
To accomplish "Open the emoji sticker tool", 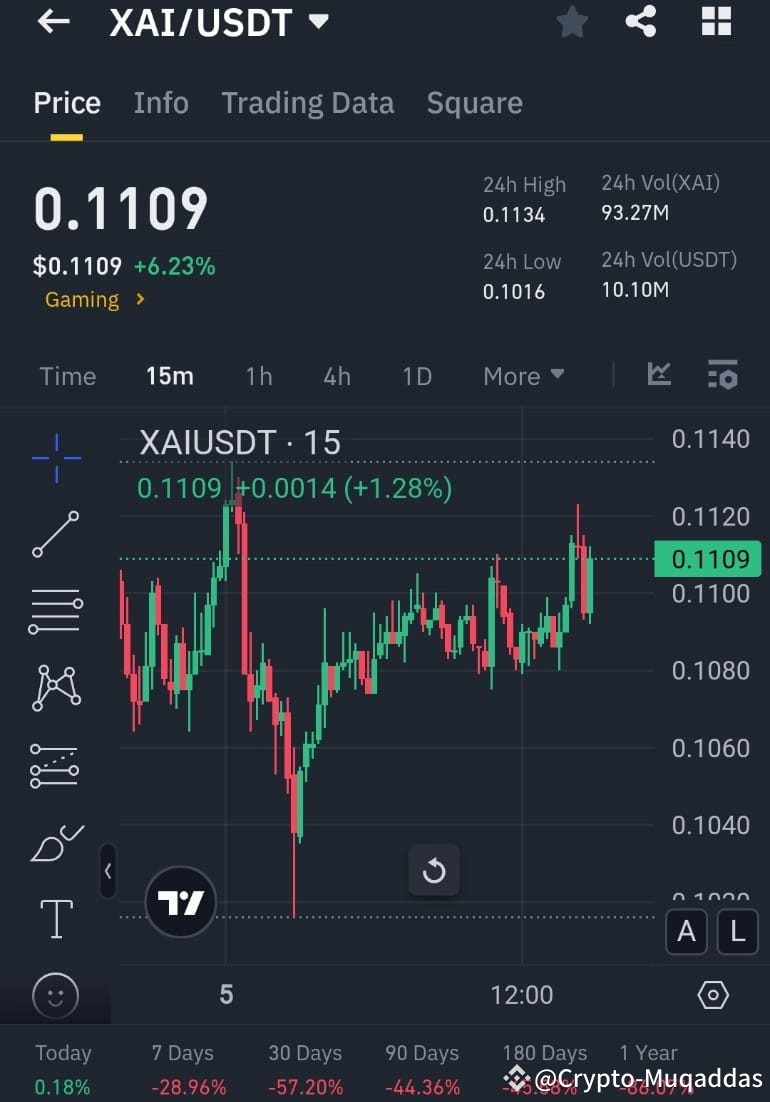I will 55,996.
